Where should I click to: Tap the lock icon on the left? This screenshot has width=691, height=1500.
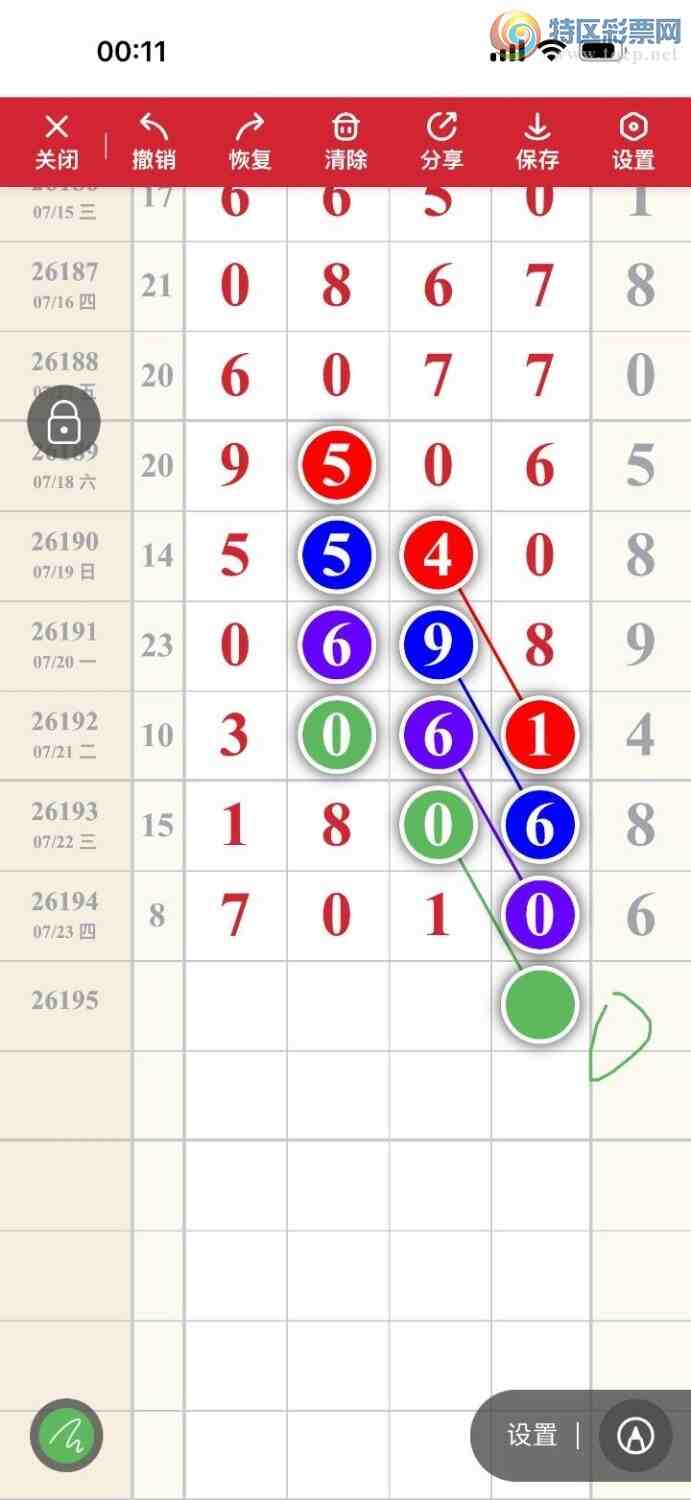64,424
